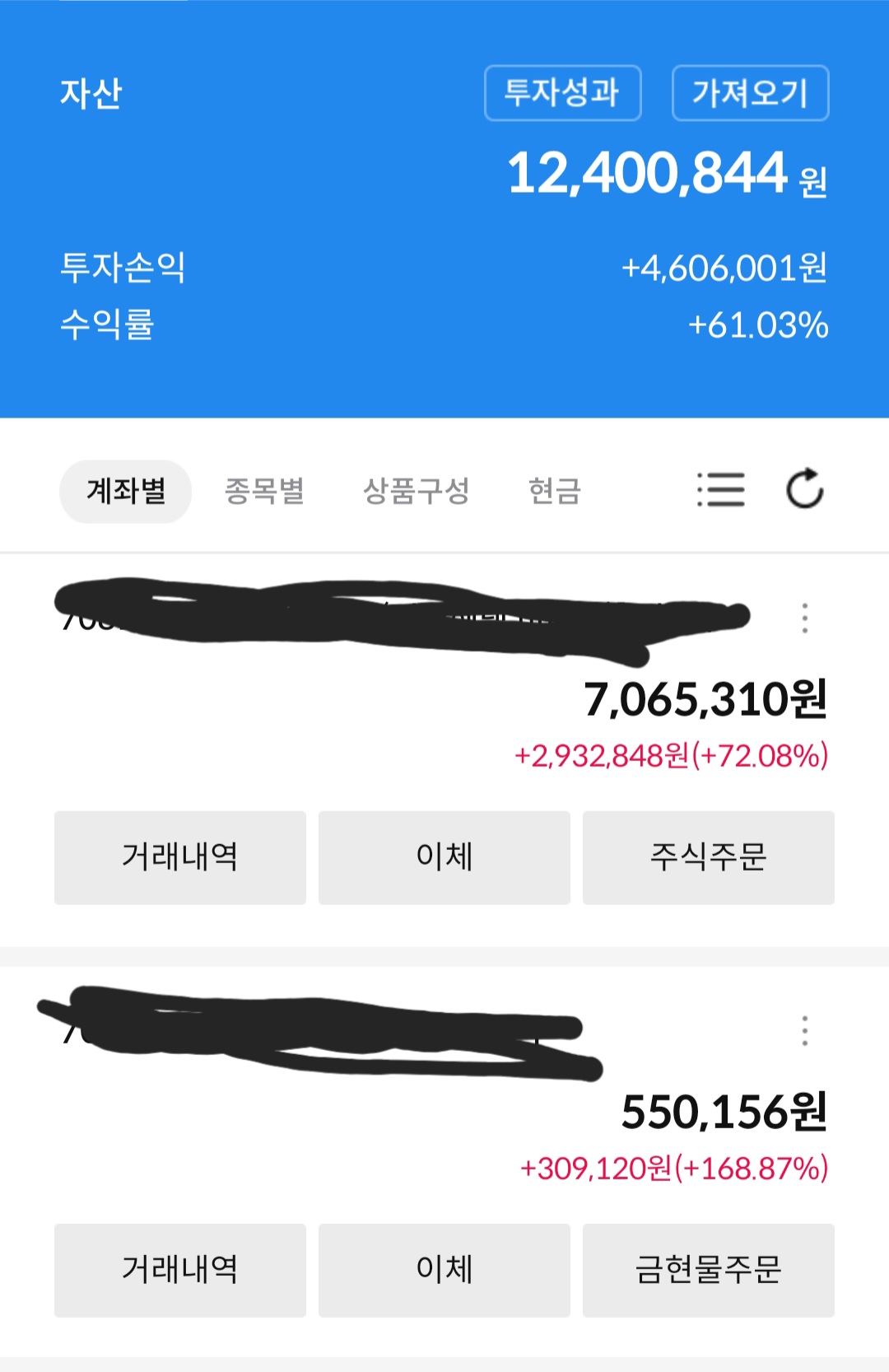
Task: Switch to the 종목별 tab
Action: (x=264, y=492)
